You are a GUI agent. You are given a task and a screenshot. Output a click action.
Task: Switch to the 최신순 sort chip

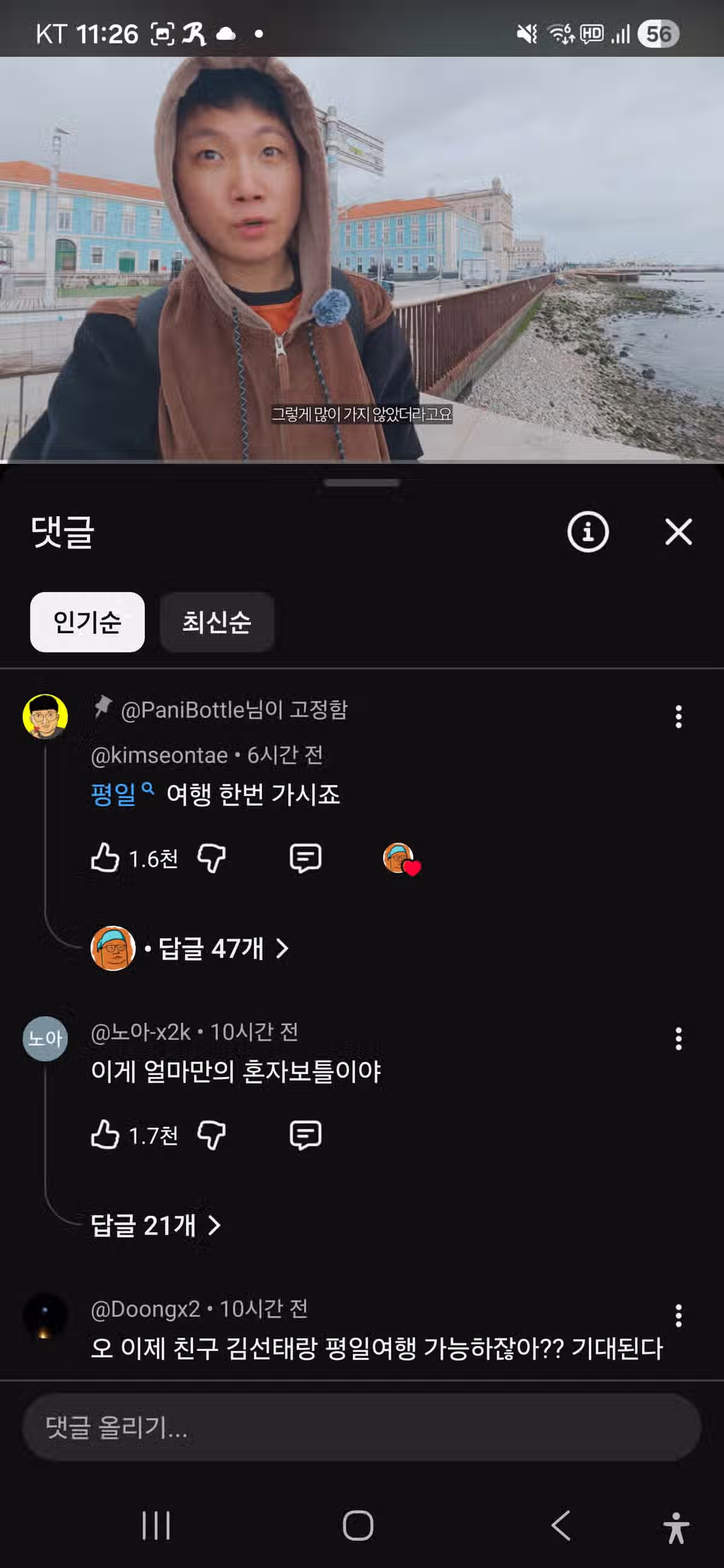coord(216,622)
